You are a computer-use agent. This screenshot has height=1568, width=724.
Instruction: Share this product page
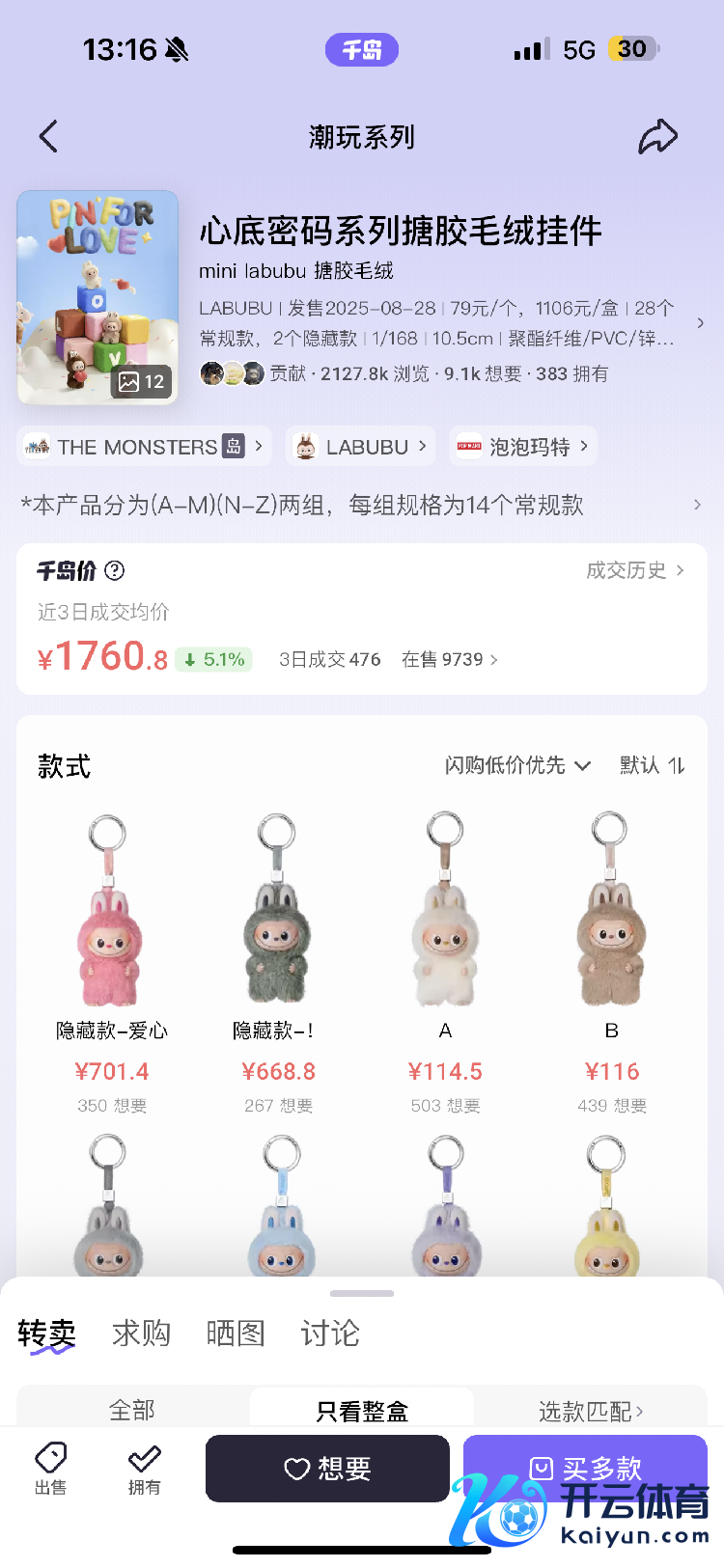click(x=658, y=137)
